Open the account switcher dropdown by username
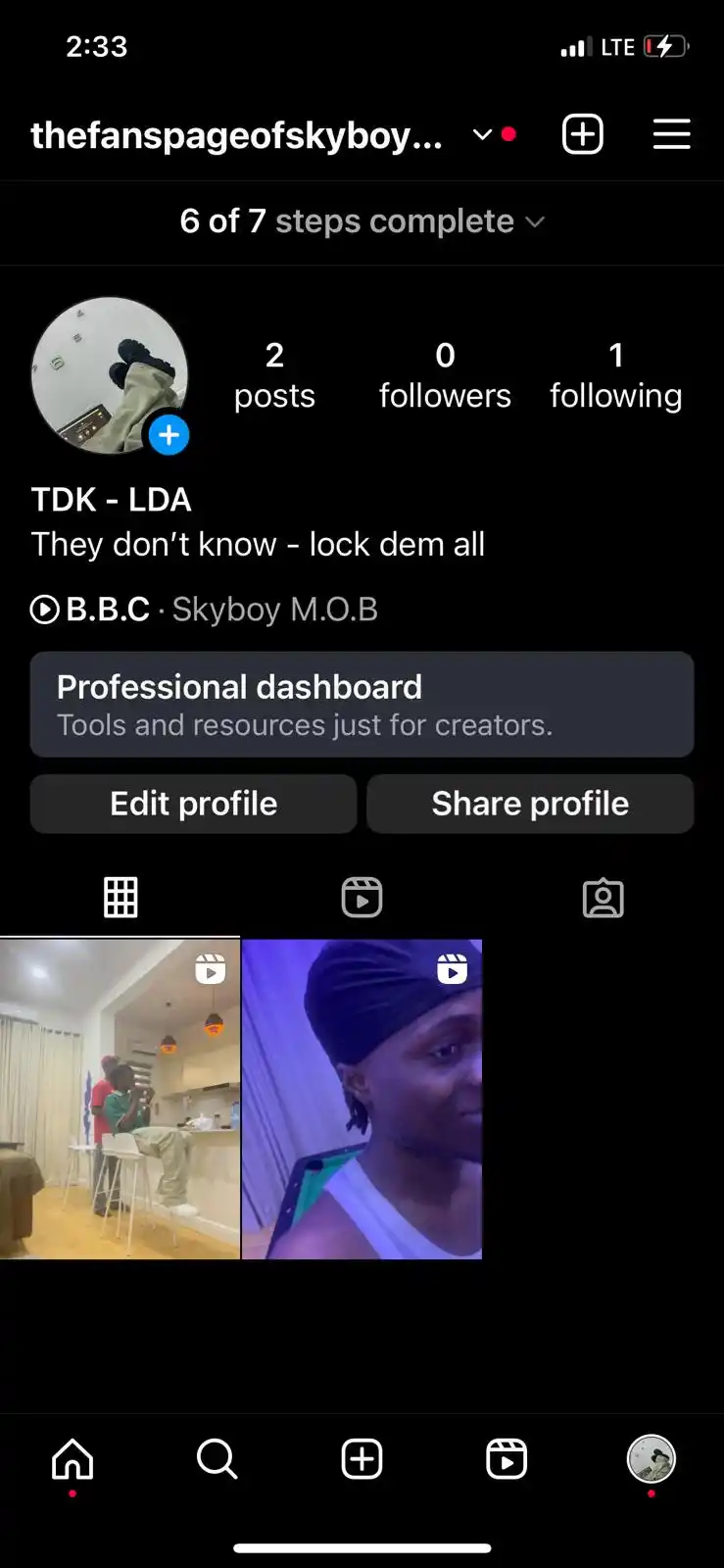The image size is (724, 1568). click(482, 135)
